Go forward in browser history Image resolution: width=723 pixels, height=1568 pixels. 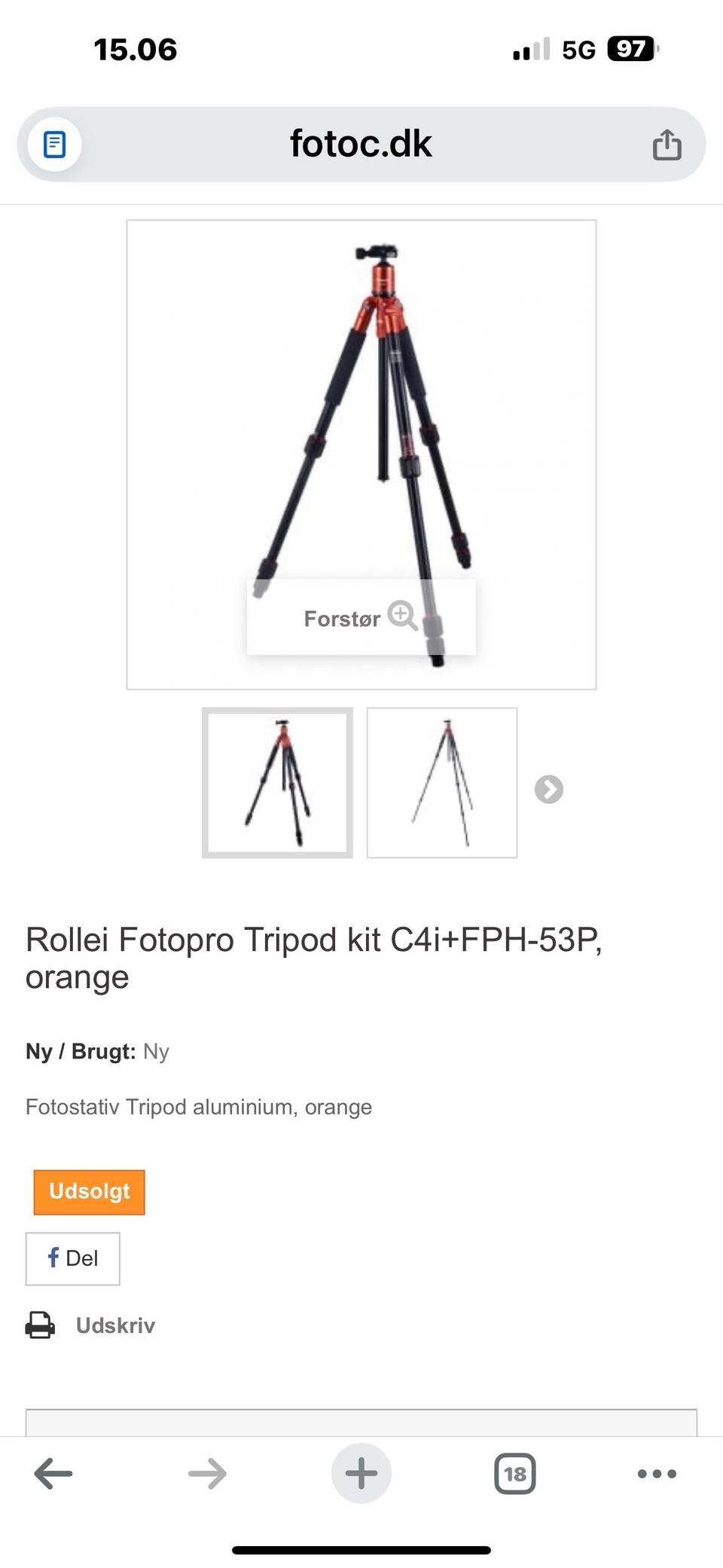207,1473
